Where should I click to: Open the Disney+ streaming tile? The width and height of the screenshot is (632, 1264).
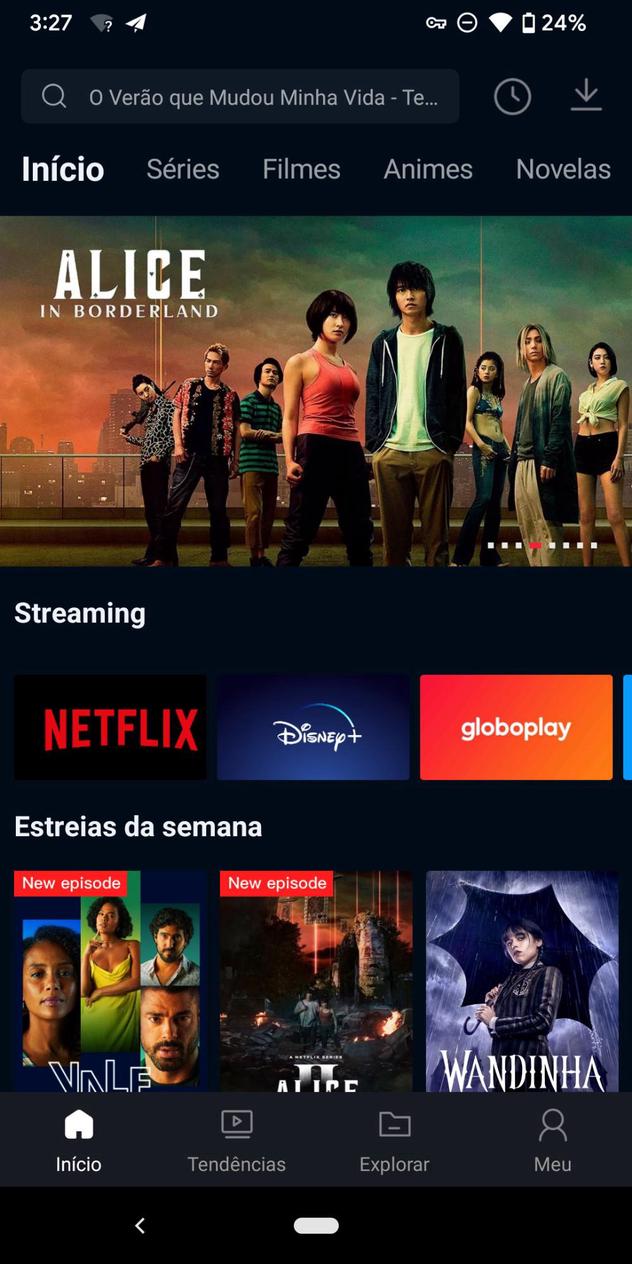[313, 728]
